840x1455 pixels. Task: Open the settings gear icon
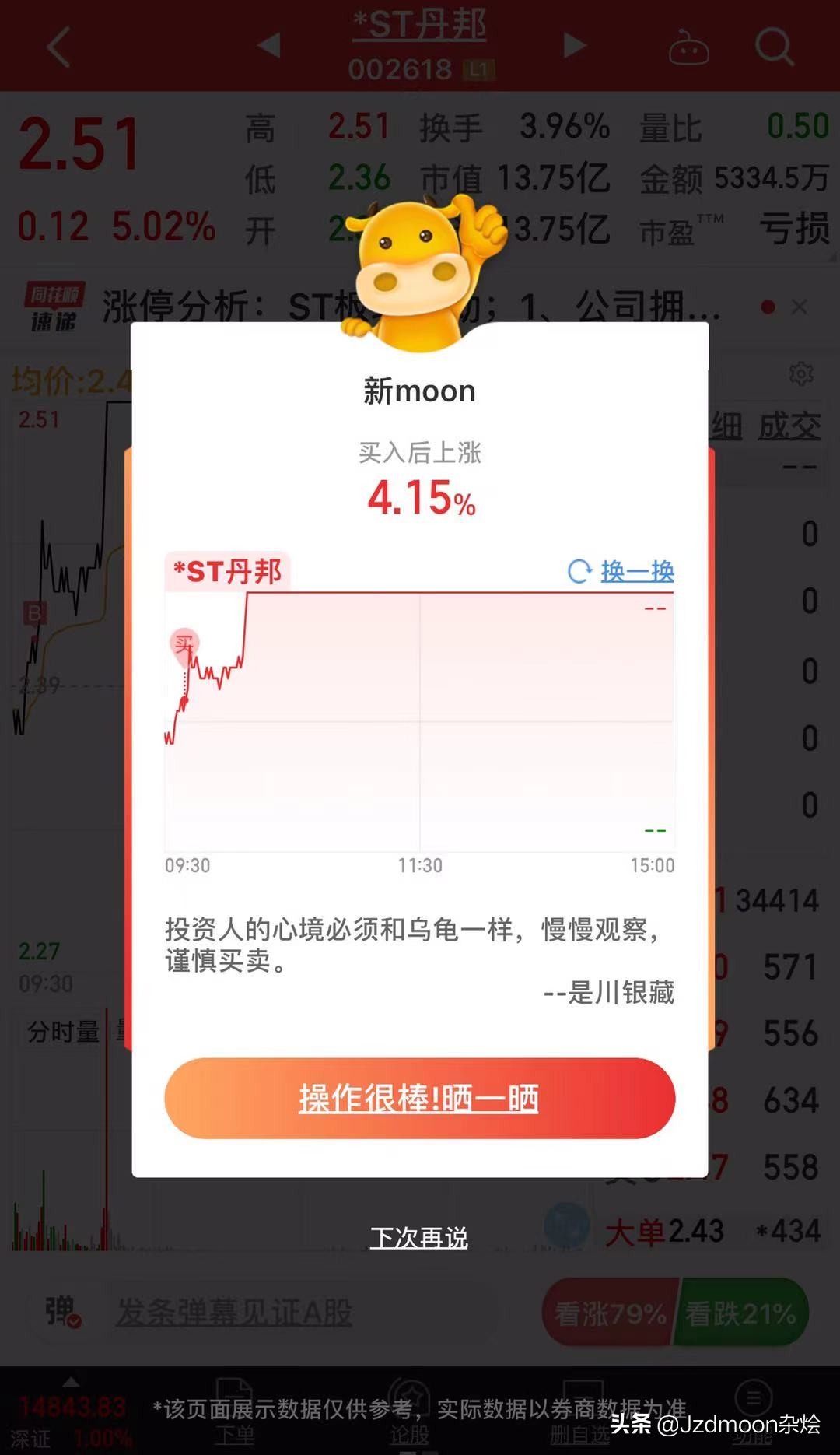tap(803, 376)
